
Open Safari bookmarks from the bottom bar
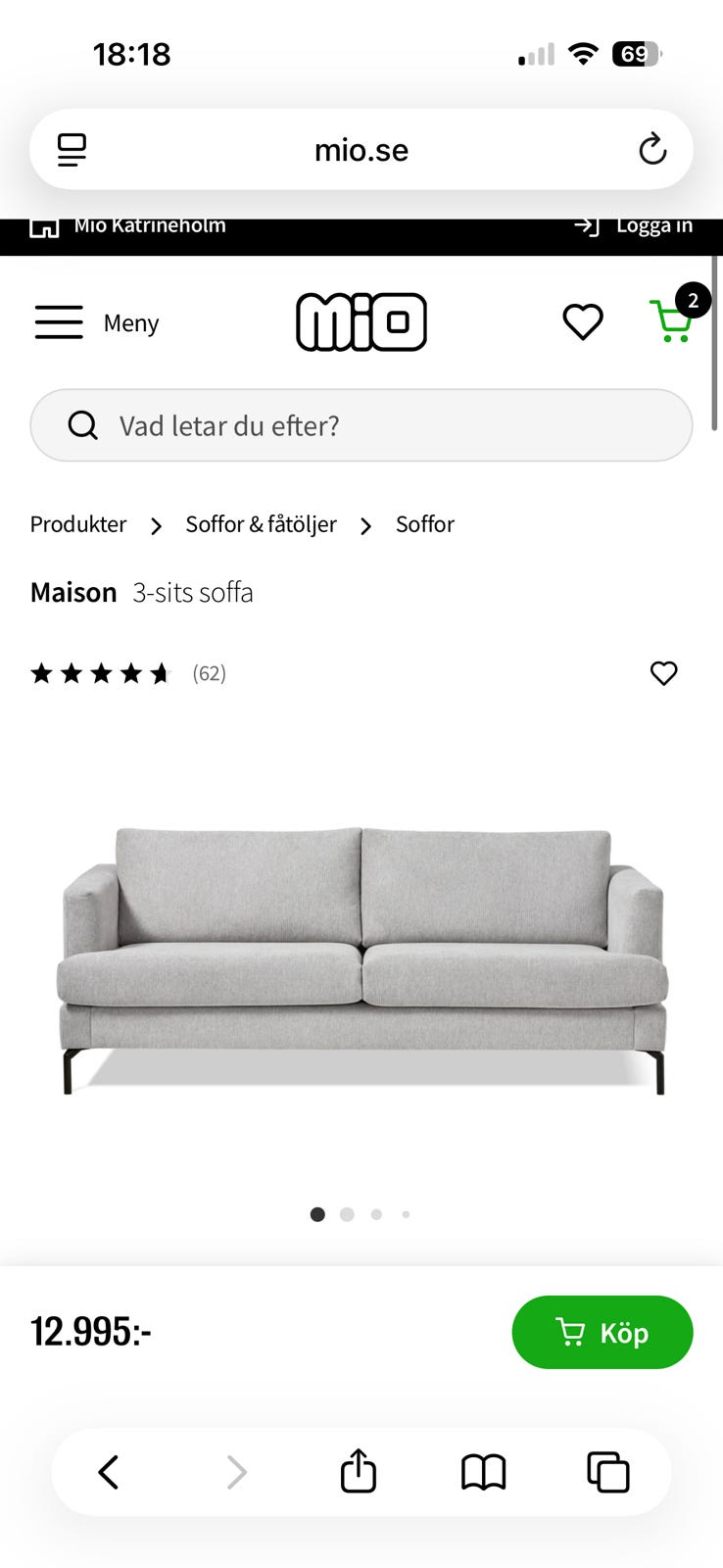tap(483, 1471)
